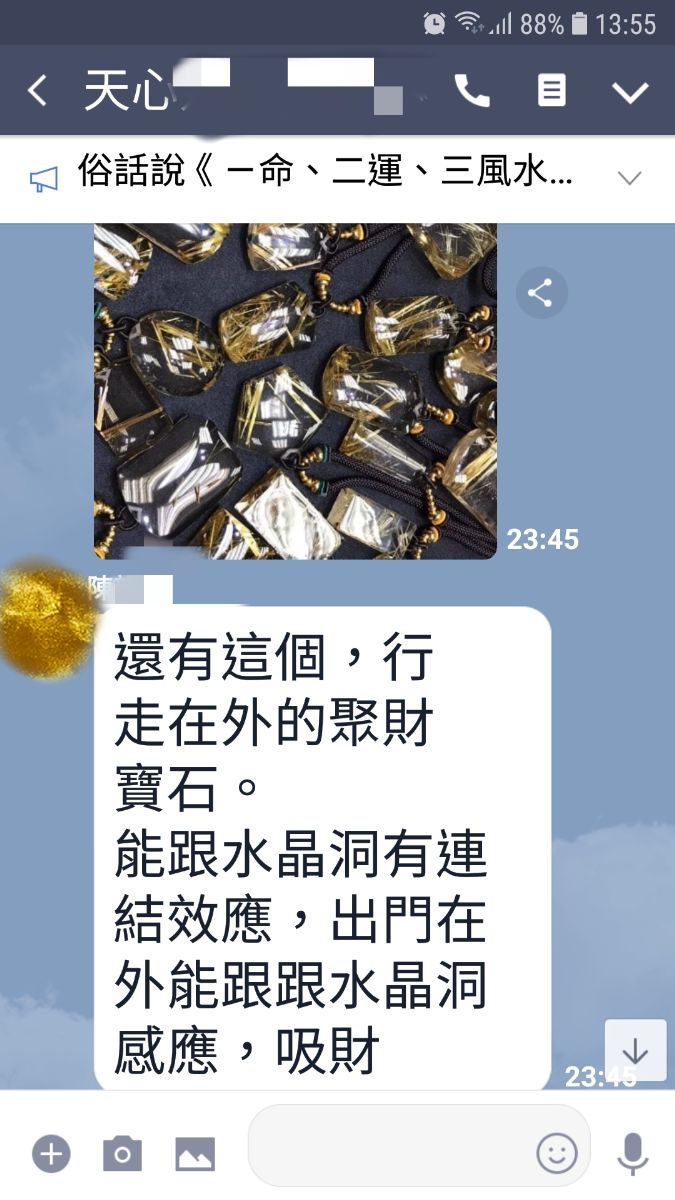Open the chat notes icon
The width and height of the screenshot is (675, 1200).
click(551, 91)
